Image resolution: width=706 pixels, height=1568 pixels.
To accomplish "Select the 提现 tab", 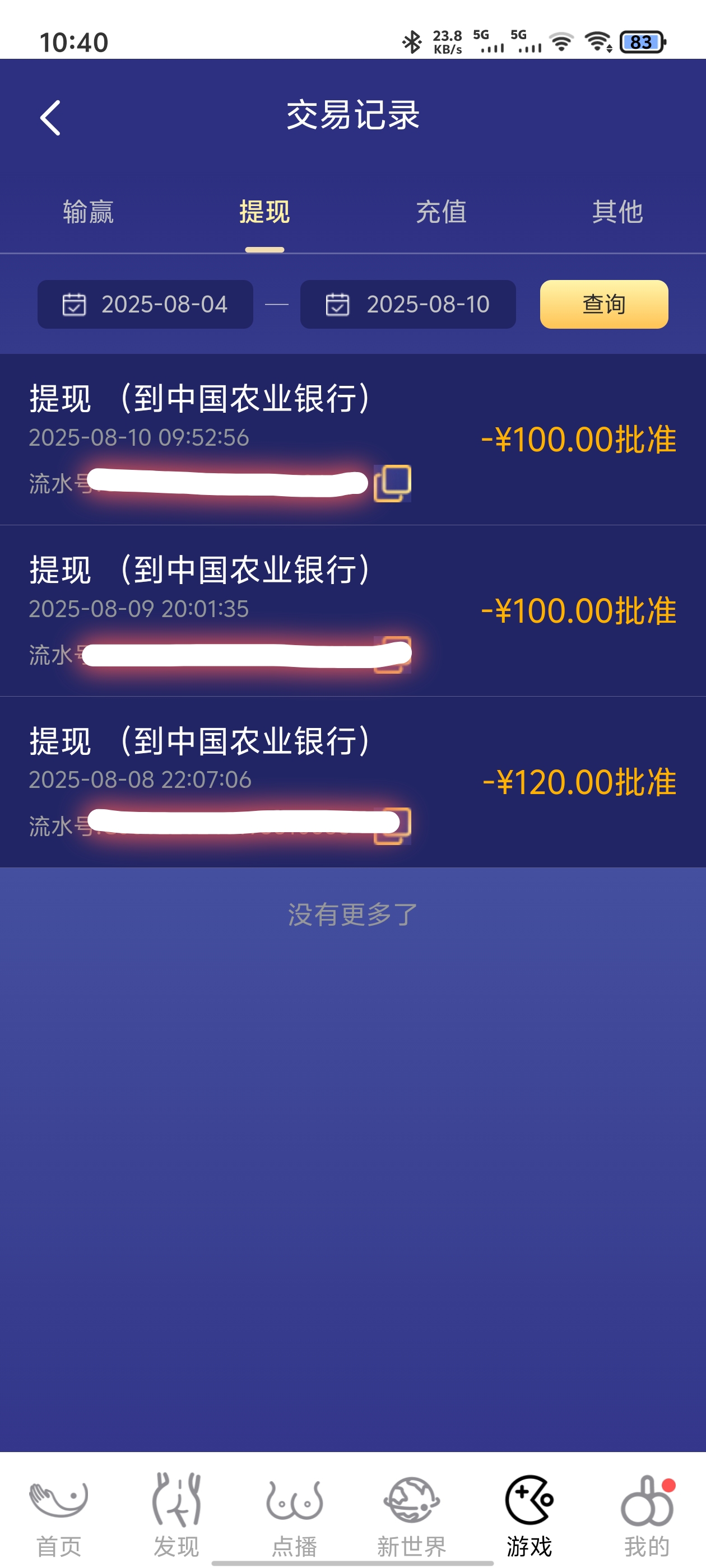I will point(264,212).
